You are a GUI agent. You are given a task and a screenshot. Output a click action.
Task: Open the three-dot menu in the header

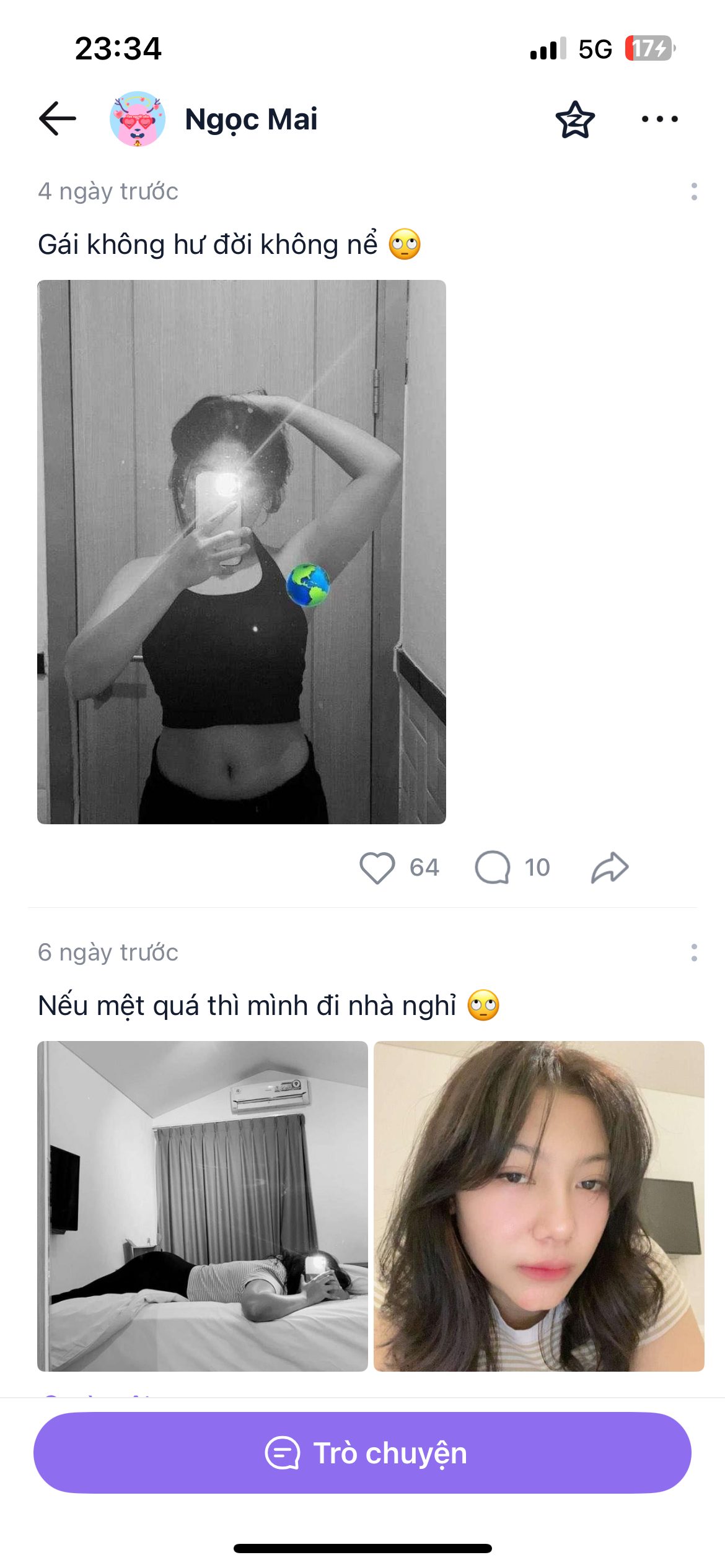point(659,119)
